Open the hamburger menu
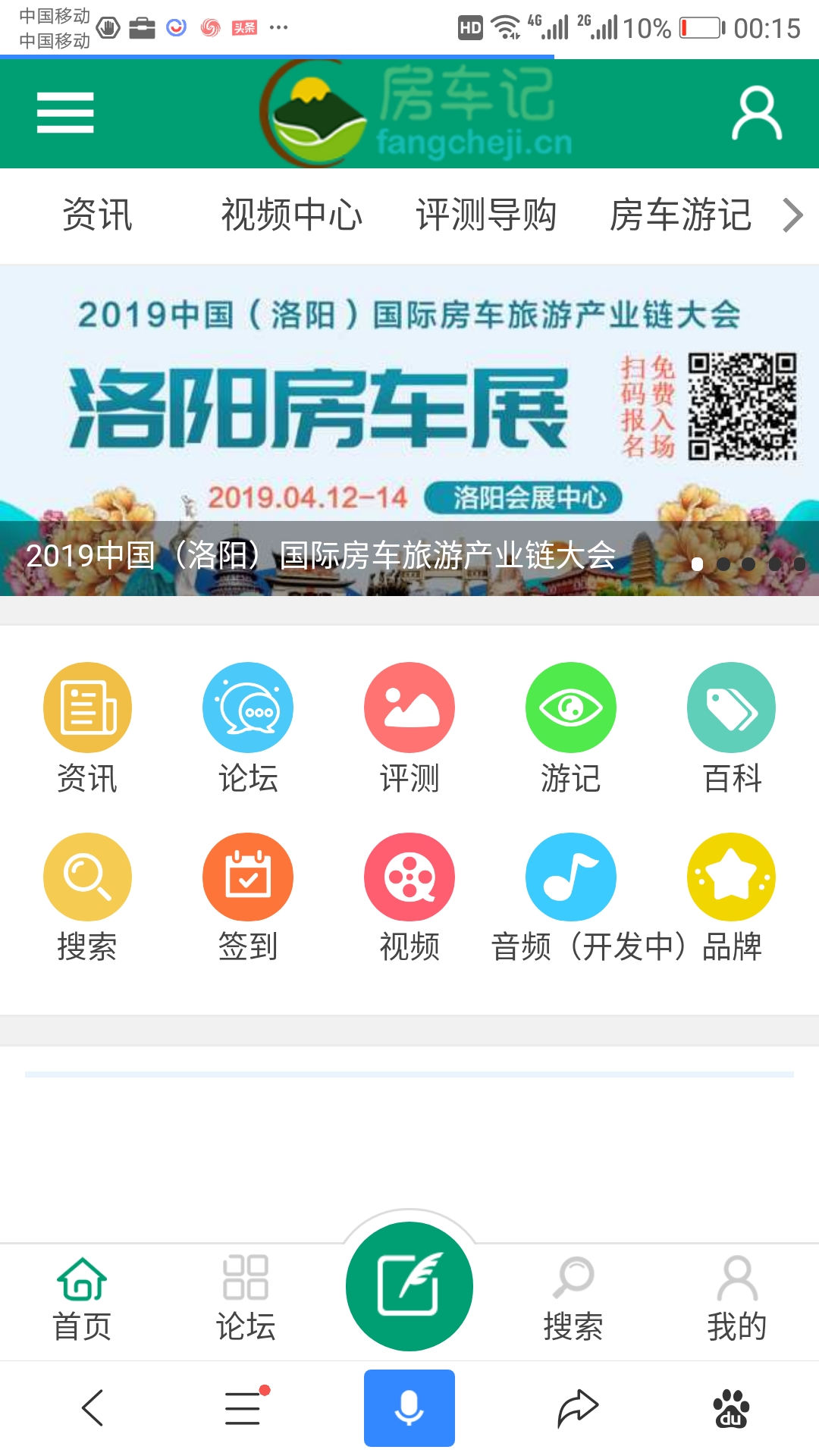819x1456 pixels. 65,113
